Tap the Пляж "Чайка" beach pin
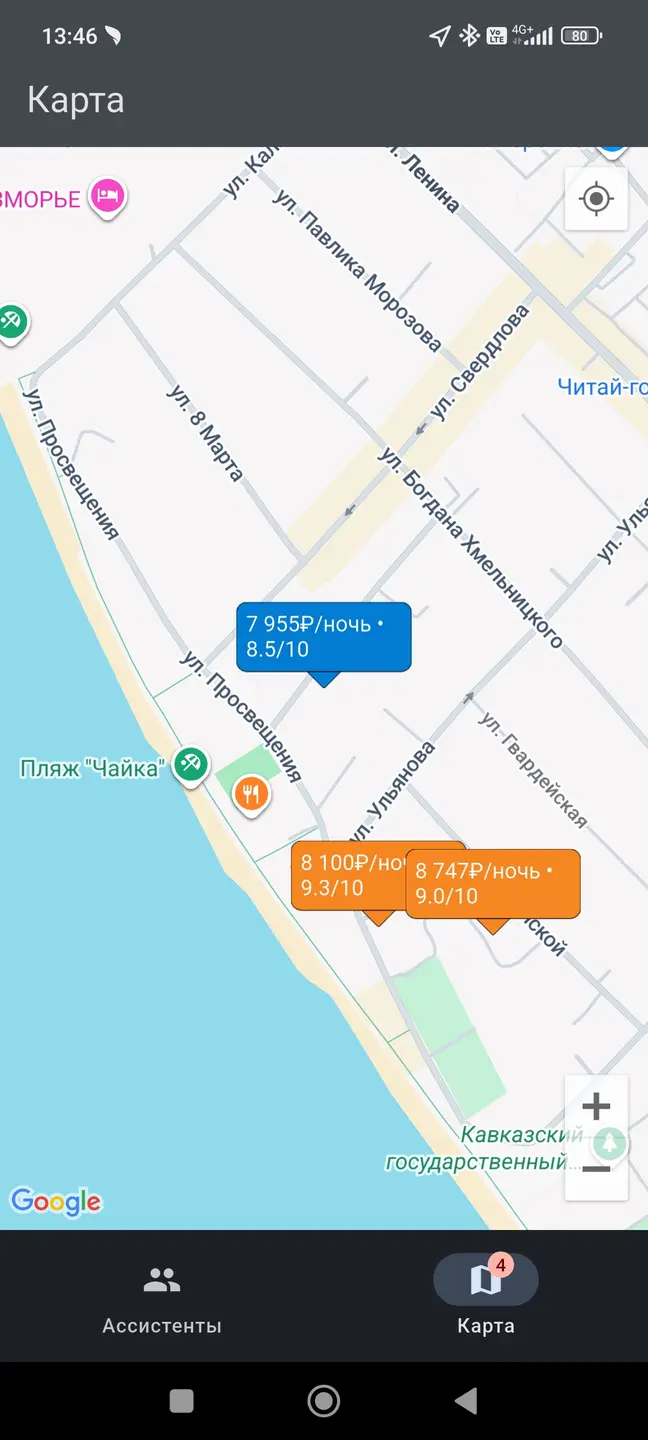The image size is (648, 1440). coord(188,766)
